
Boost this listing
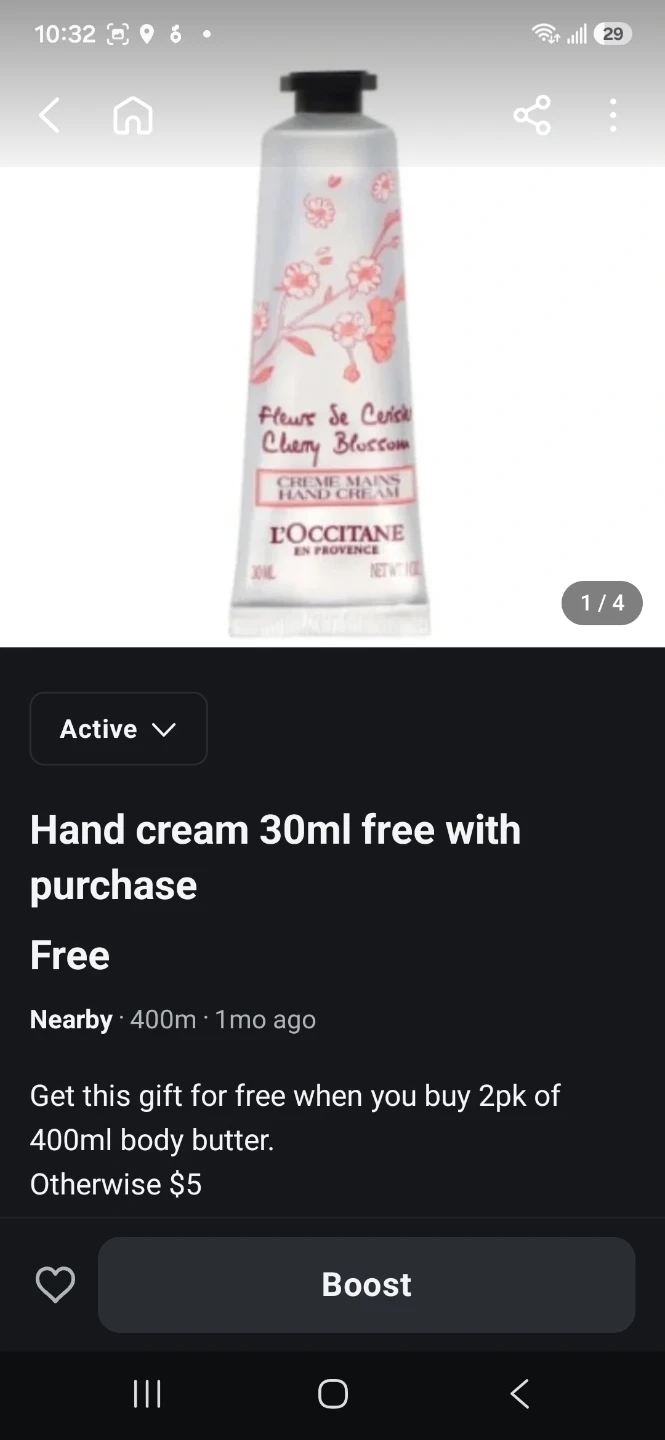point(367,1285)
